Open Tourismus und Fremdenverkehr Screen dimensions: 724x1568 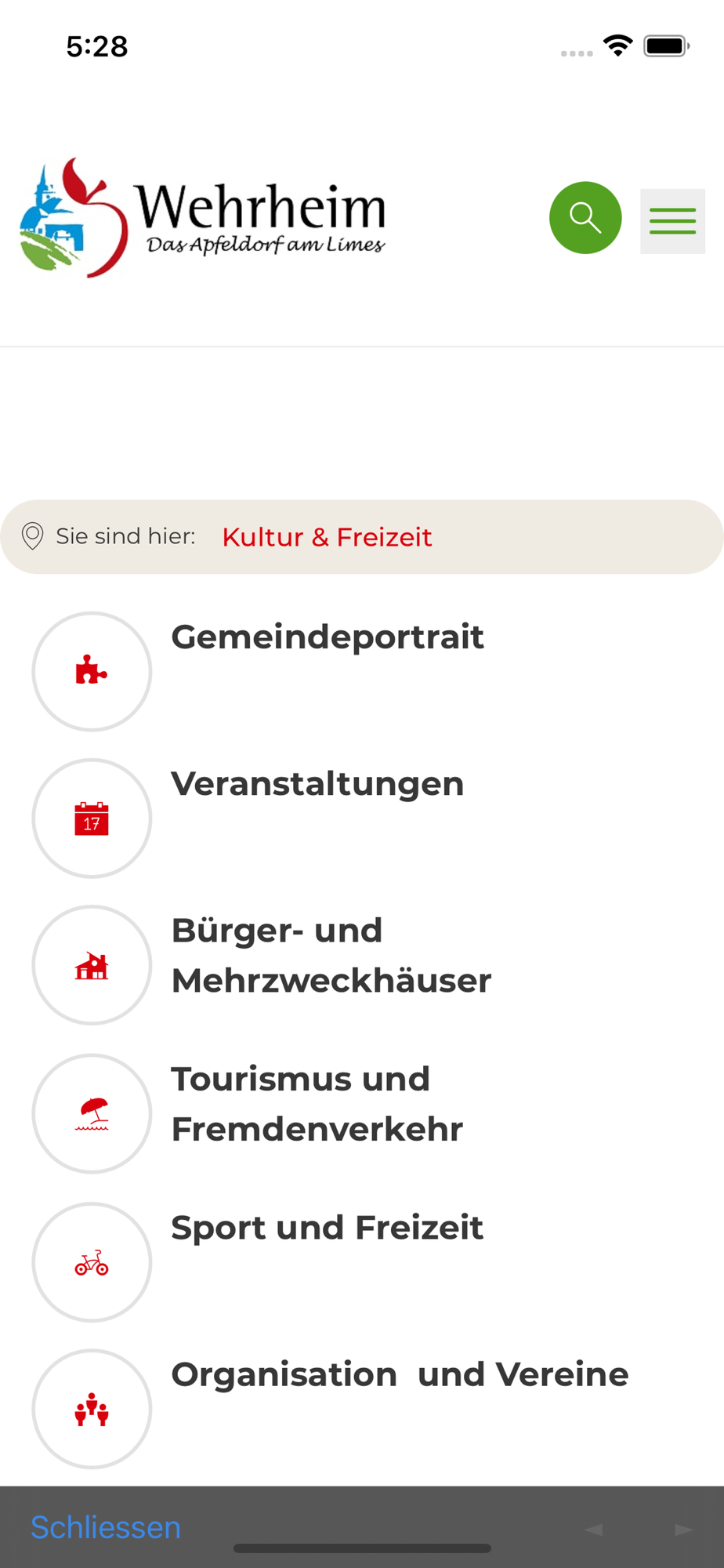pos(317,1104)
